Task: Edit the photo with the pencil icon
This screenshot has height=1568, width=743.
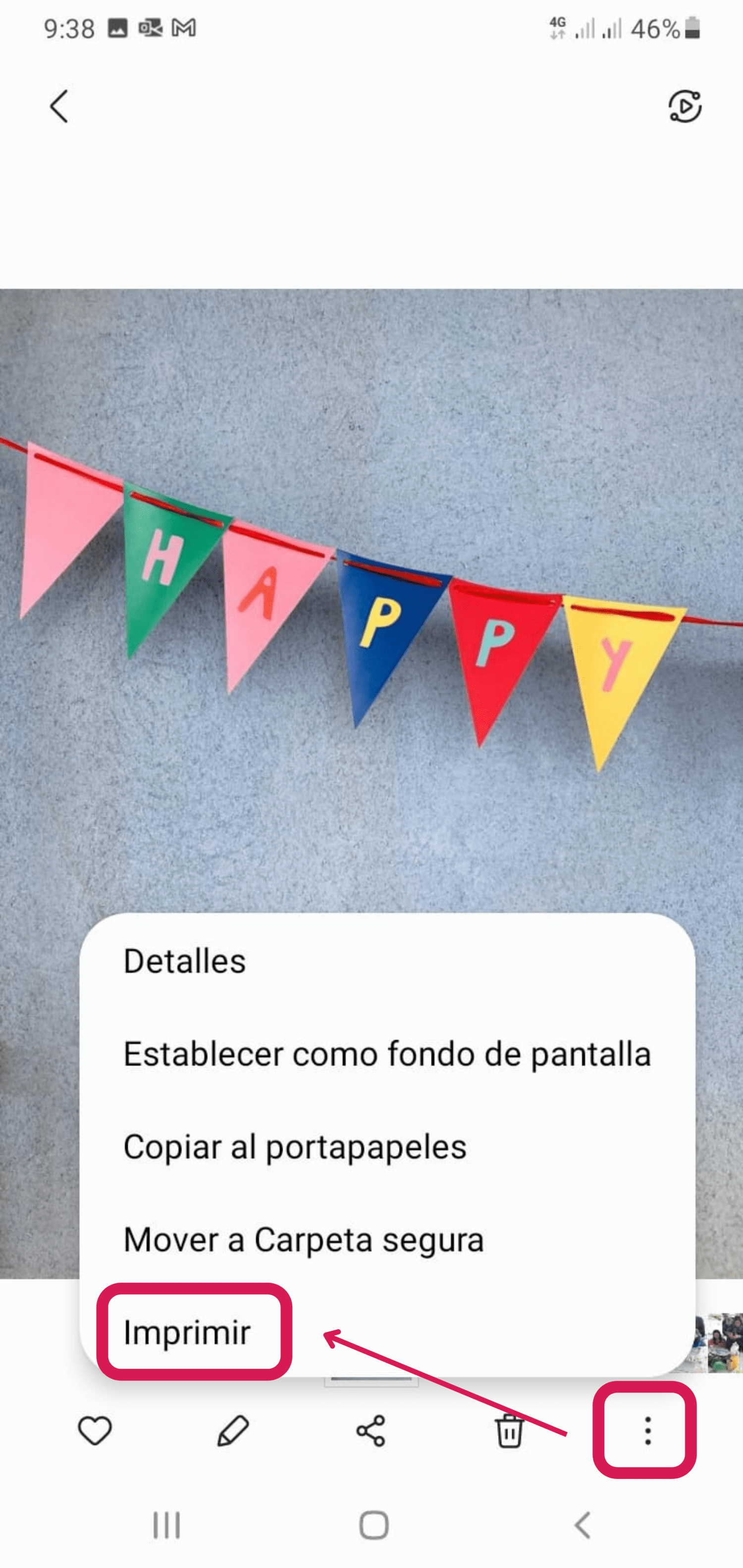Action: pyautogui.click(x=233, y=1430)
